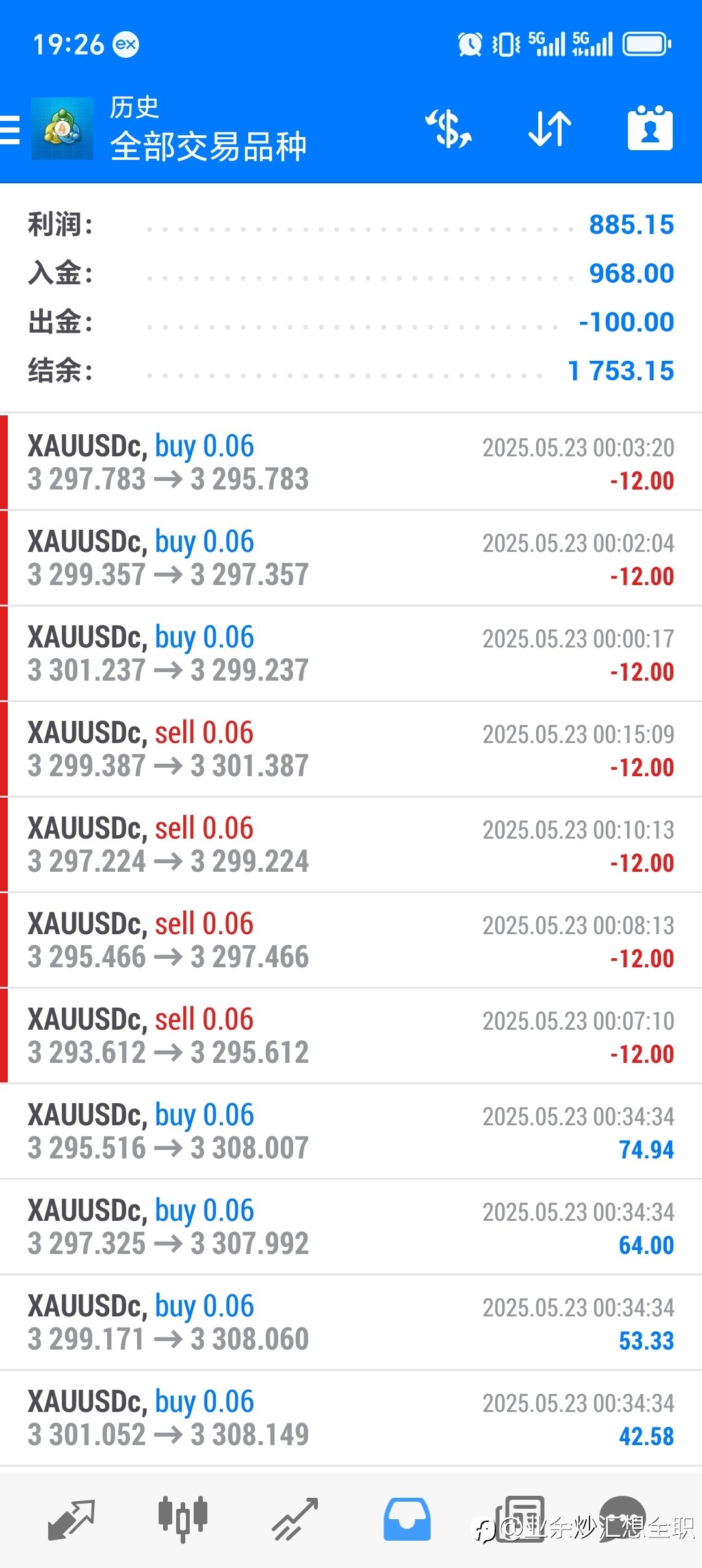This screenshot has width=702, height=1568.
Task: Select the History inbox tab
Action: tap(407, 1520)
